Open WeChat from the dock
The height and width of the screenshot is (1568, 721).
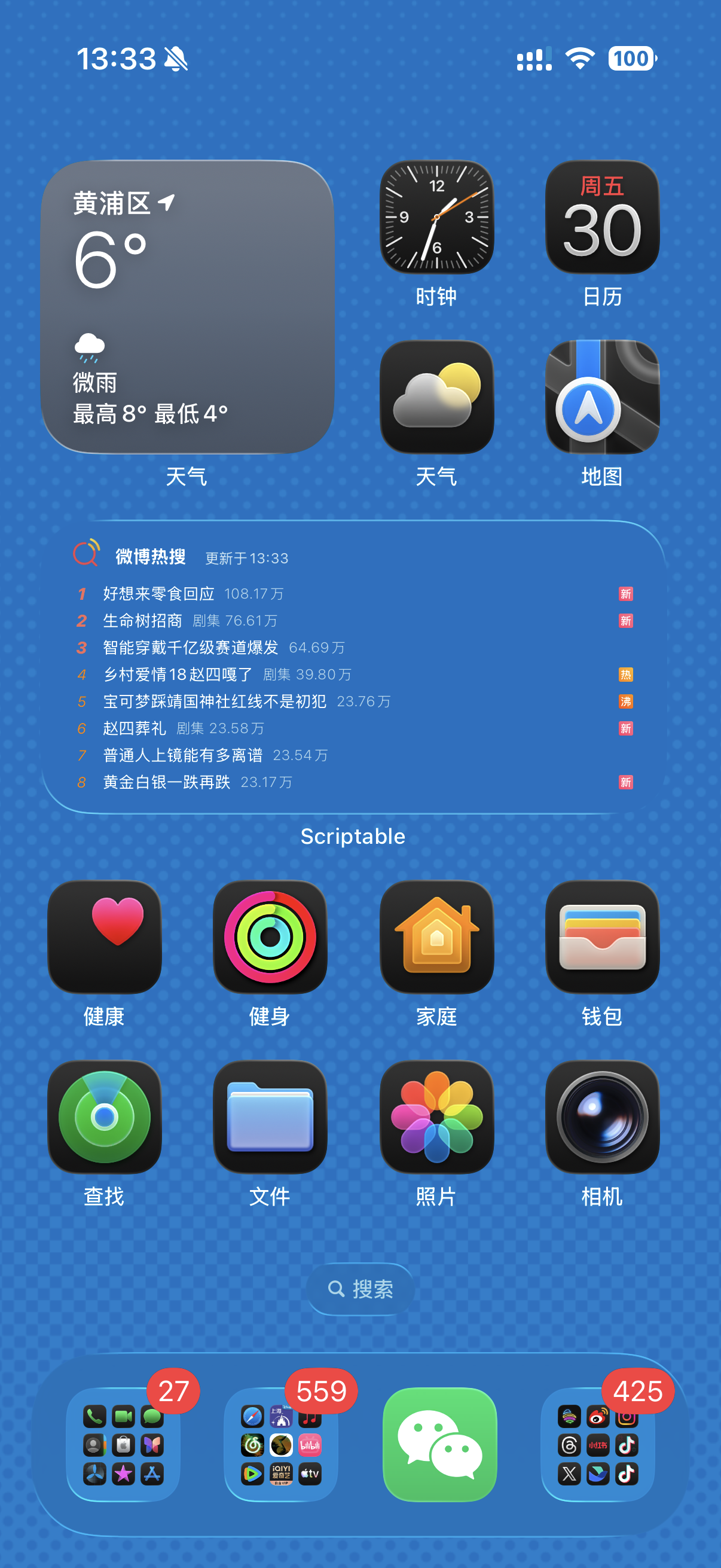click(439, 1444)
